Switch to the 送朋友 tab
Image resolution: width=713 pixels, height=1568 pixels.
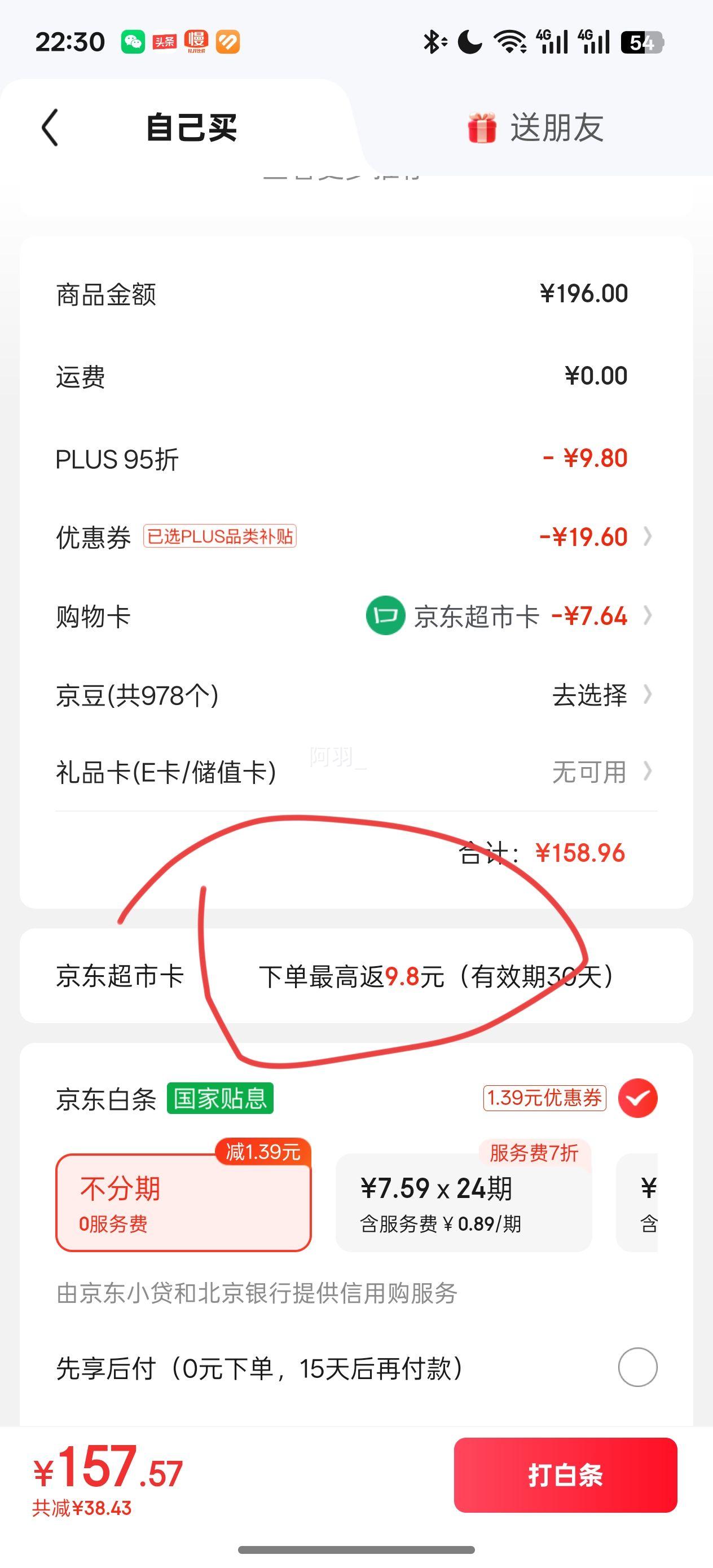(x=556, y=129)
